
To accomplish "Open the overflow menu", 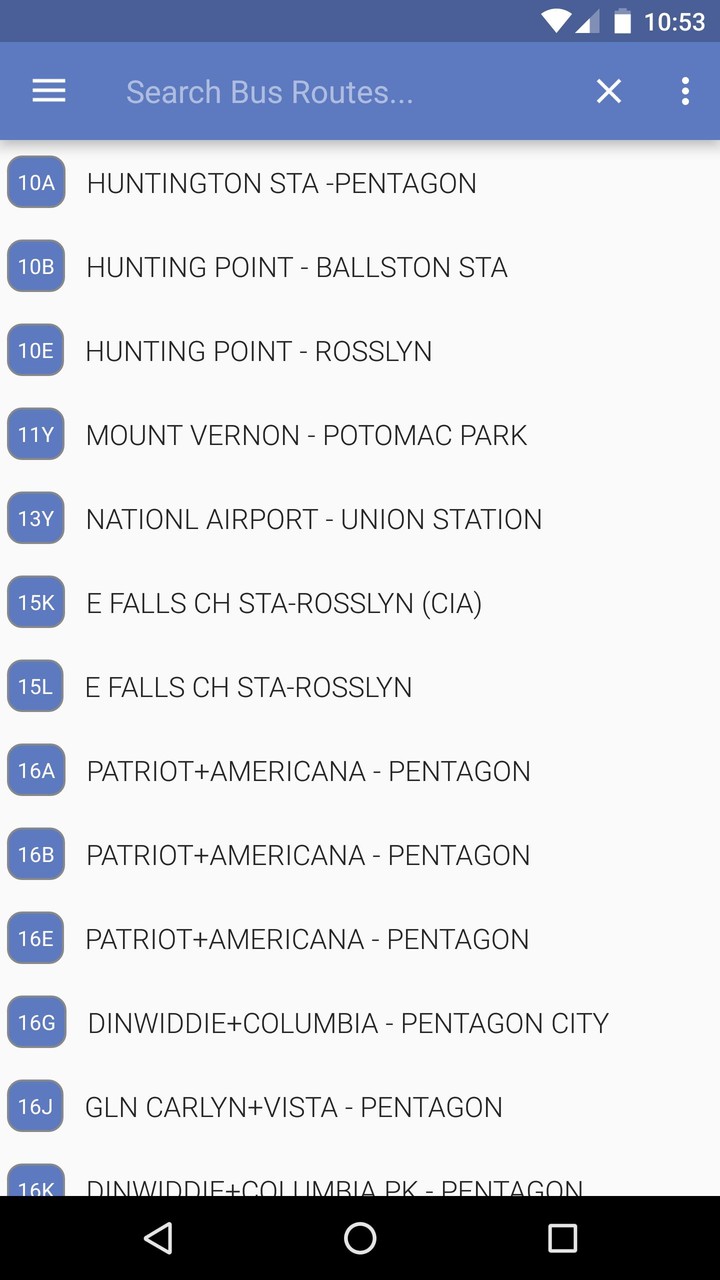I will pyautogui.click(x=685, y=91).
